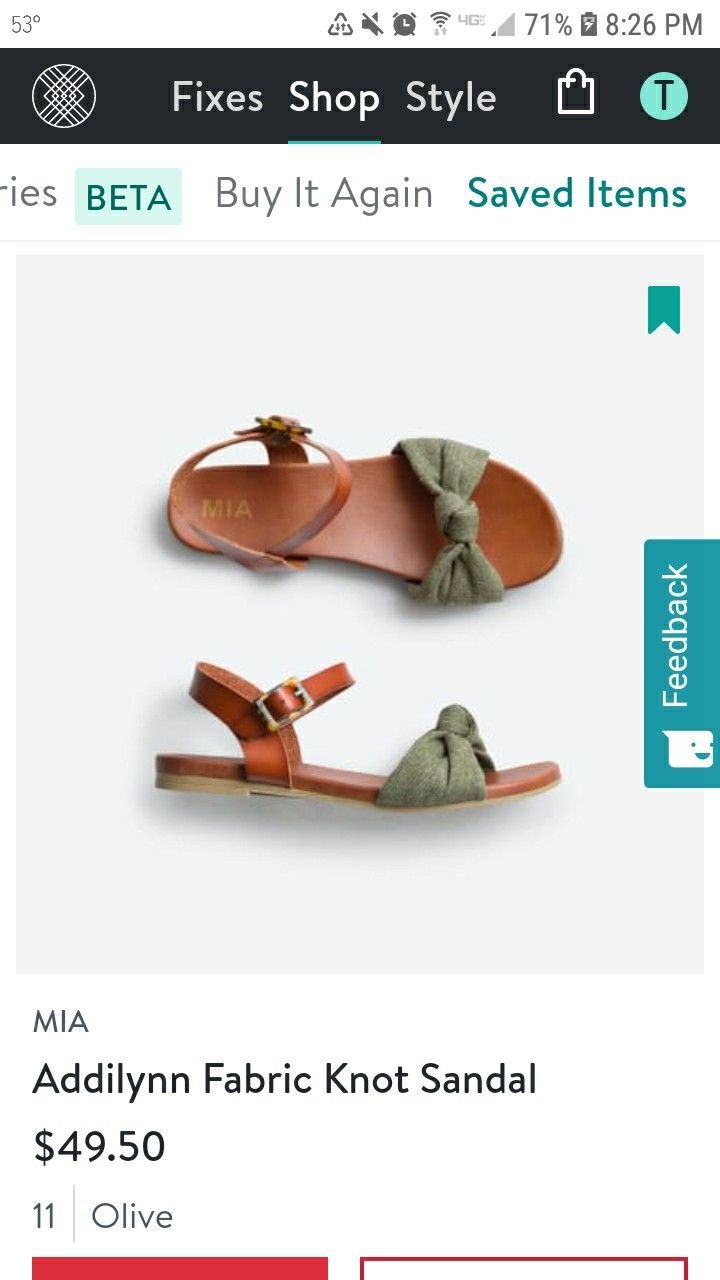Switch to the Fixes tab

pyautogui.click(x=217, y=98)
